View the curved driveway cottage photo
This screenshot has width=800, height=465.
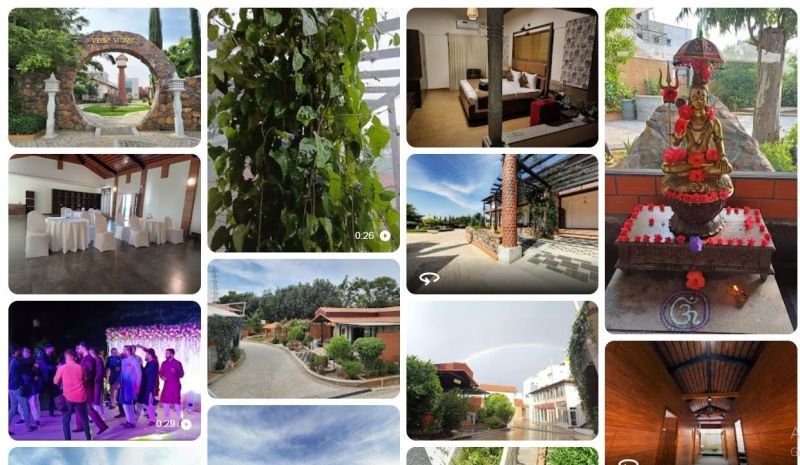[303, 329]
